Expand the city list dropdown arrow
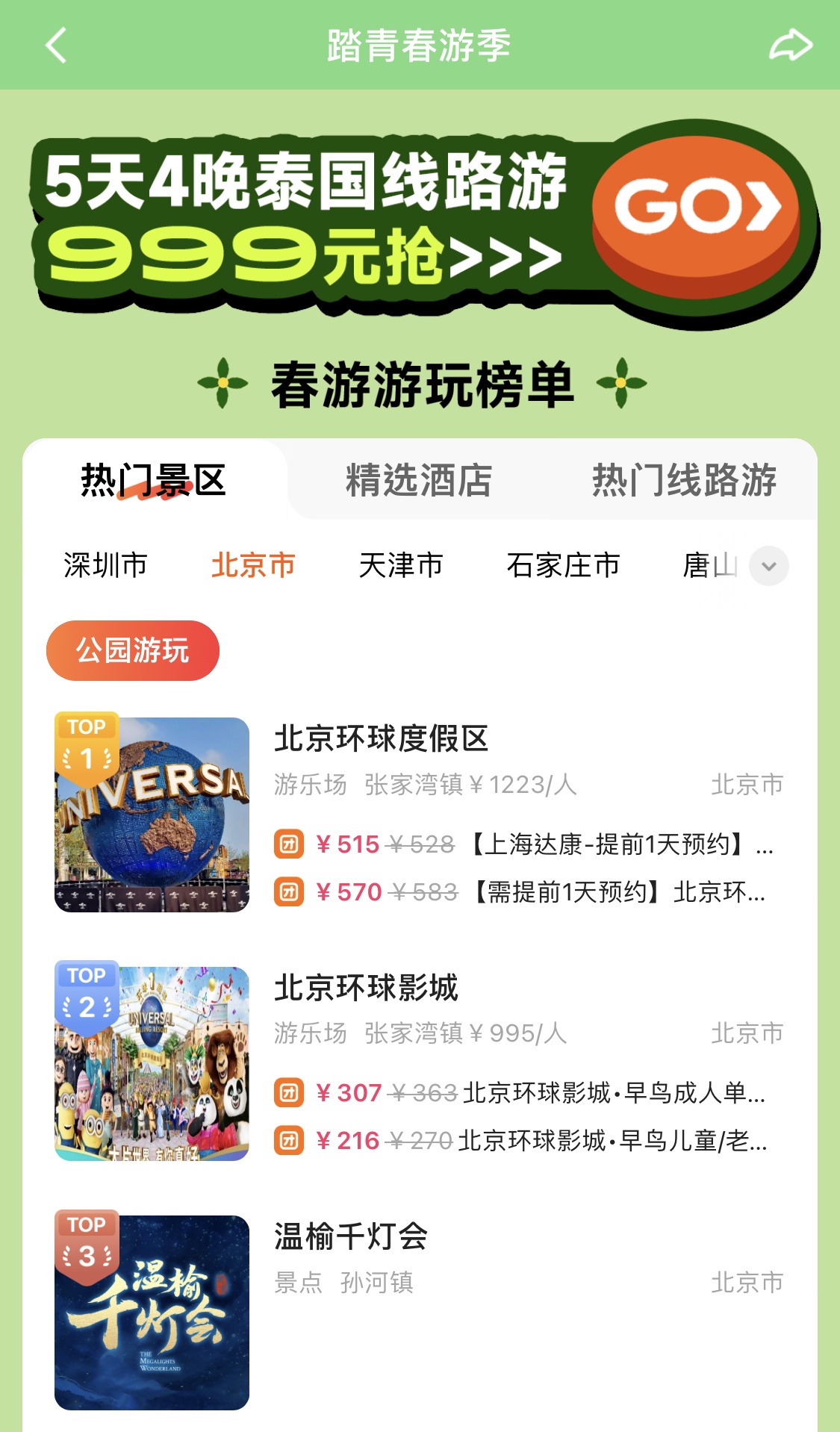Screen dimensions: 840x1432 pos(768,566)
